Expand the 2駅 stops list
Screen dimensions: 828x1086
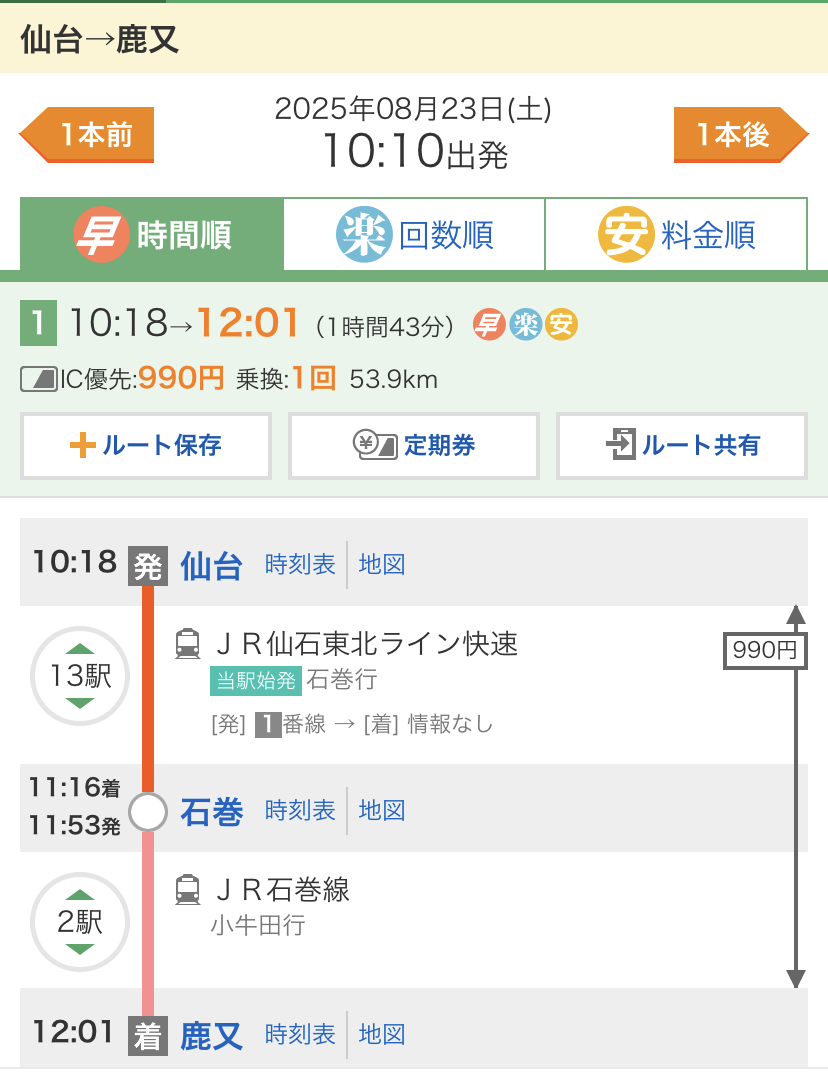coord(80,921)
